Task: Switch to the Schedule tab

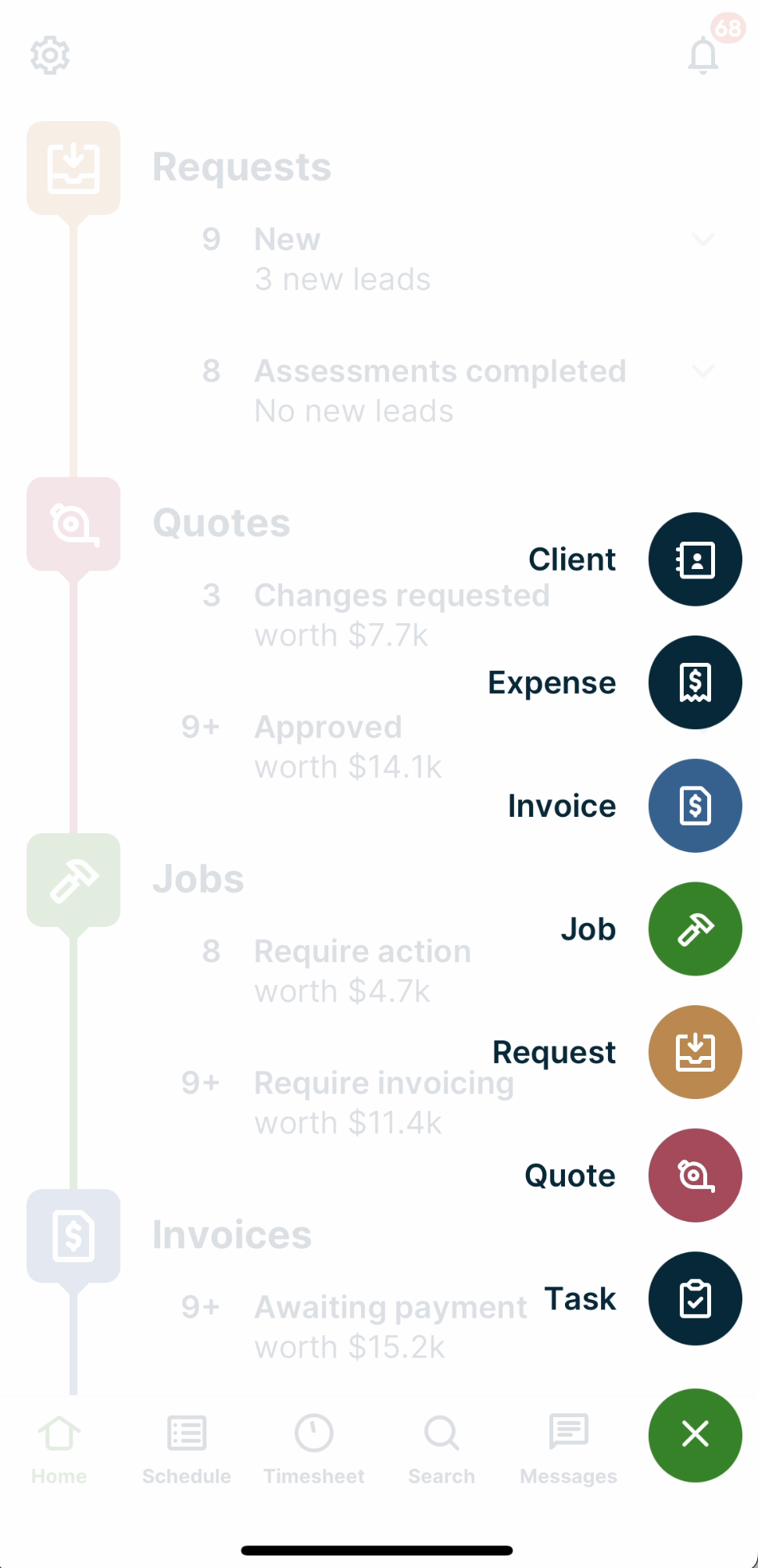Action: click(186, 1446)
